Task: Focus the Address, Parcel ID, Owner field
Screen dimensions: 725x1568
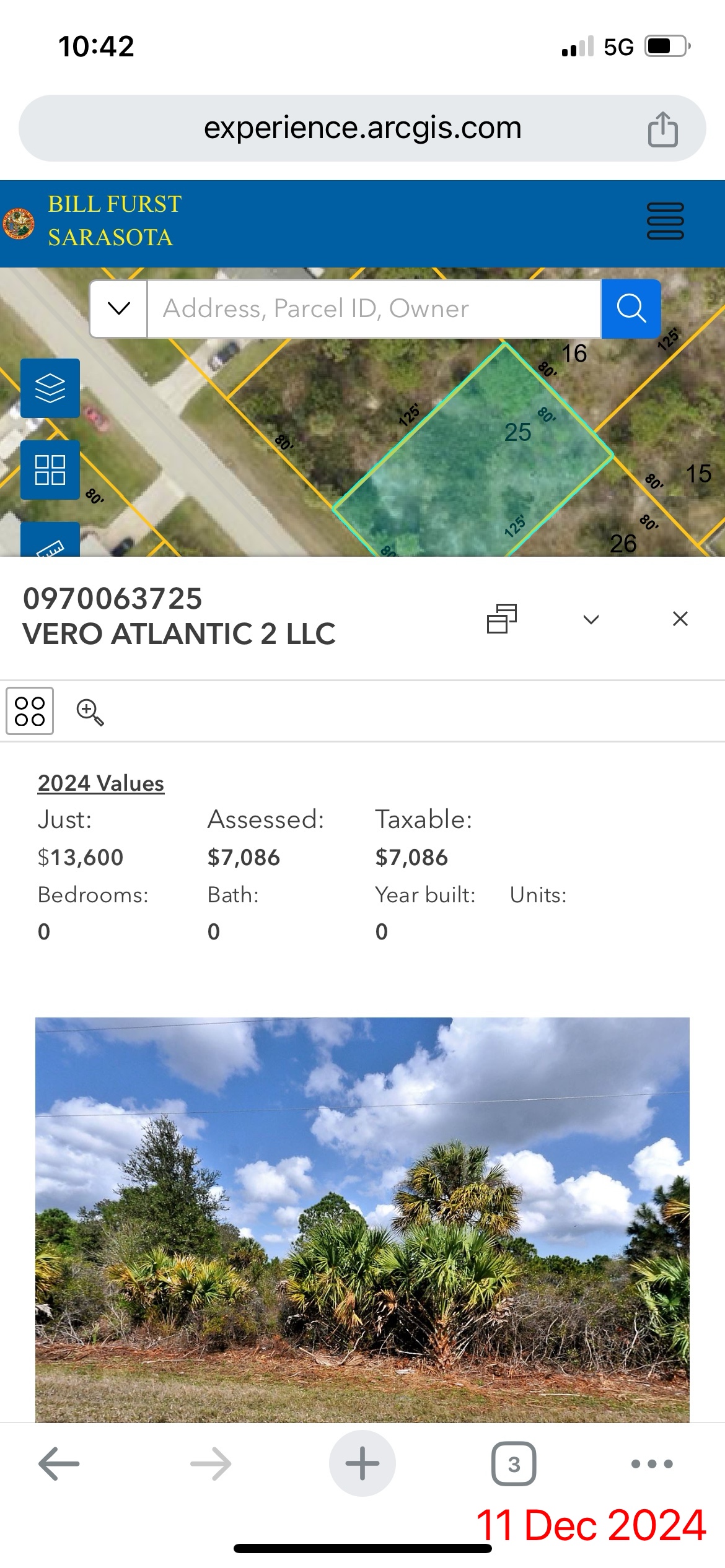Action: tap(374, 308)
